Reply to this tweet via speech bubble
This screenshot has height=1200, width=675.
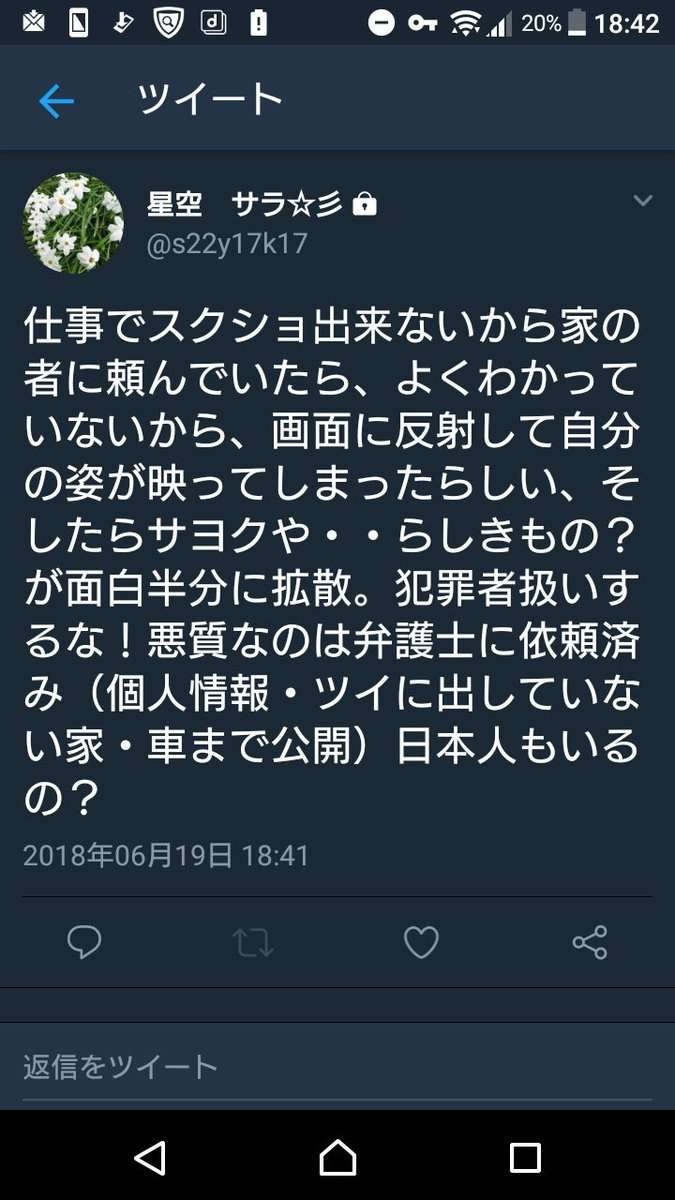84,942
